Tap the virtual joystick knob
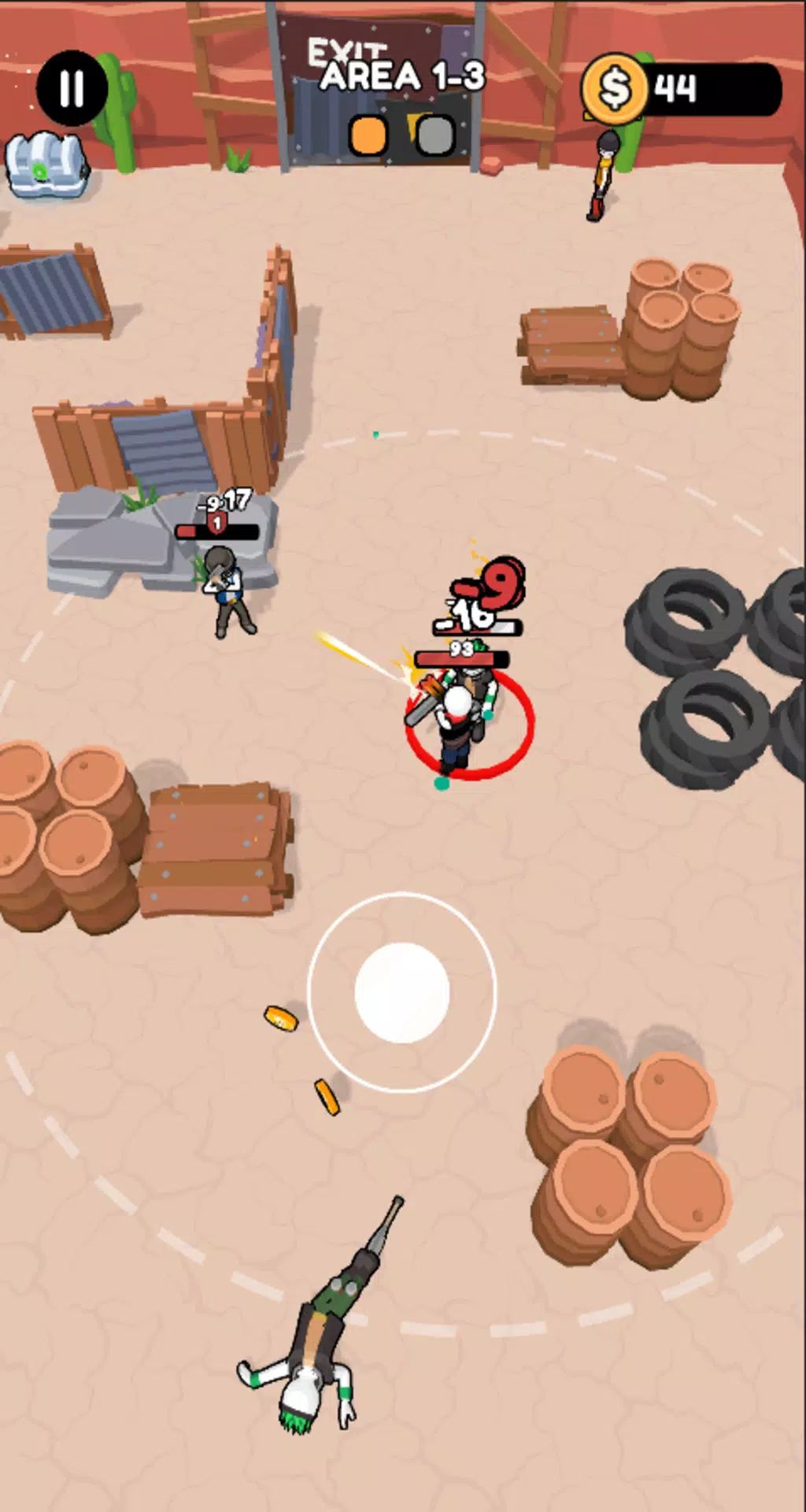This screenshot has width=806, height=1512. [x=401, y=992]
